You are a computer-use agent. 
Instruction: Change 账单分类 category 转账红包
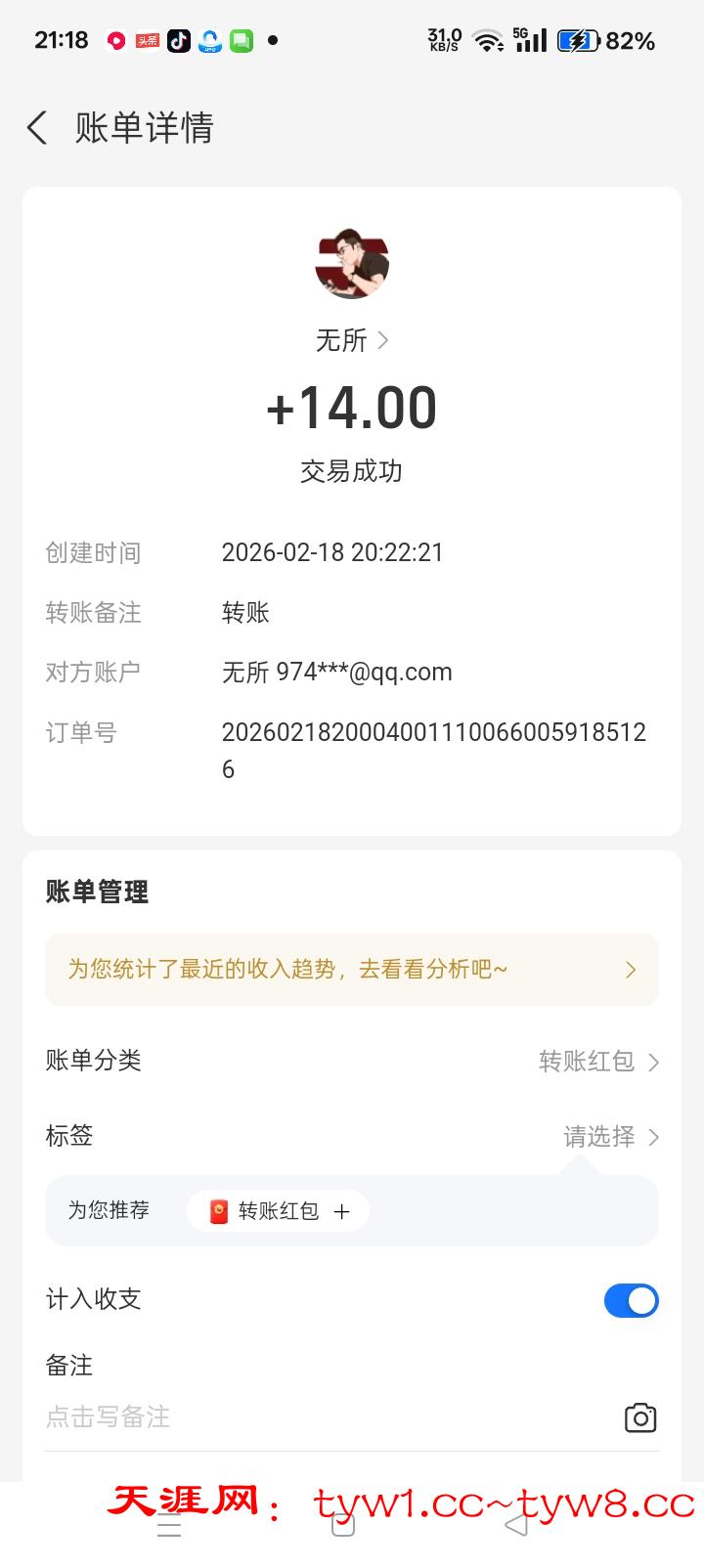pos(598,1061)
